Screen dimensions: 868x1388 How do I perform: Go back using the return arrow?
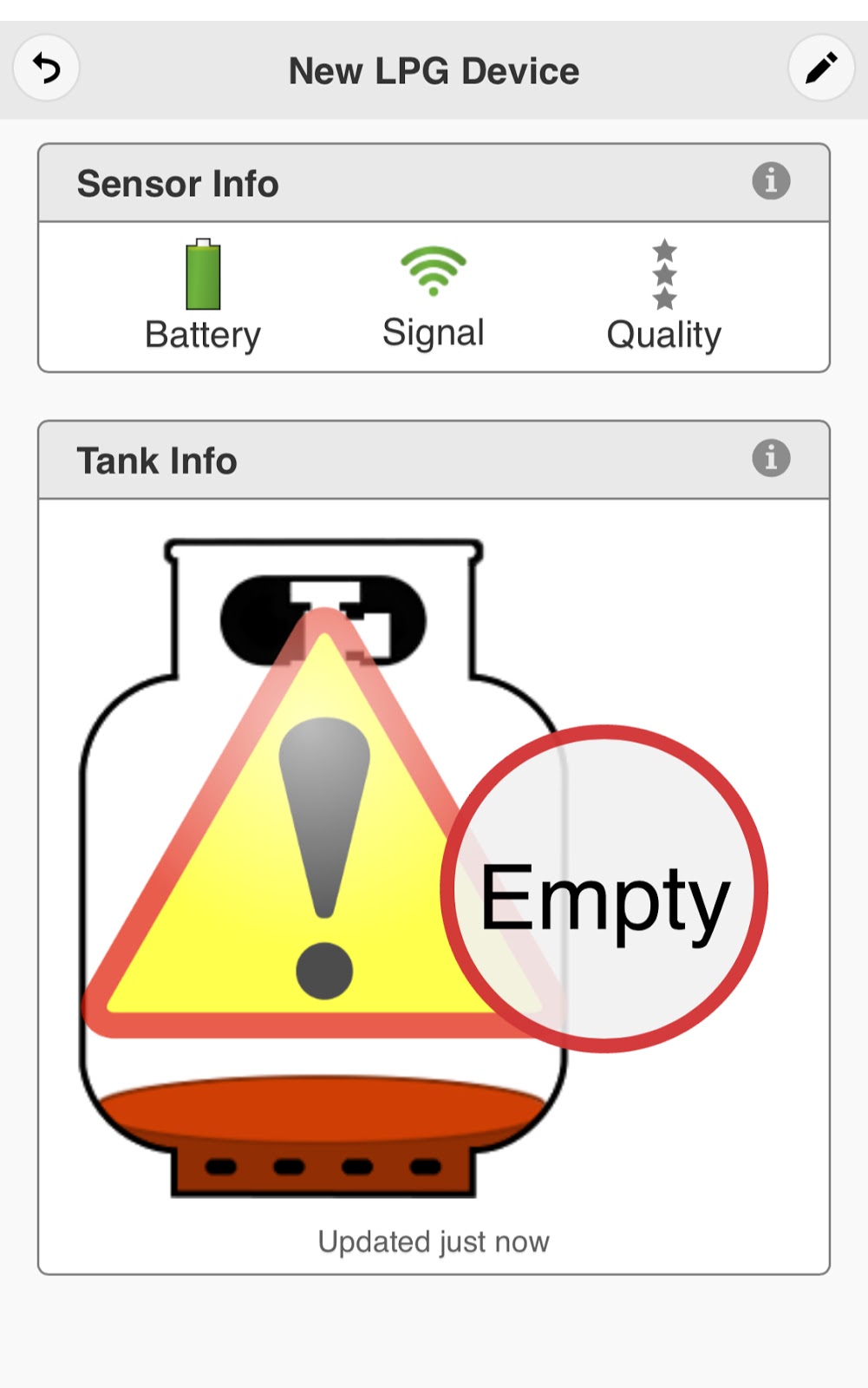point(46,68)
